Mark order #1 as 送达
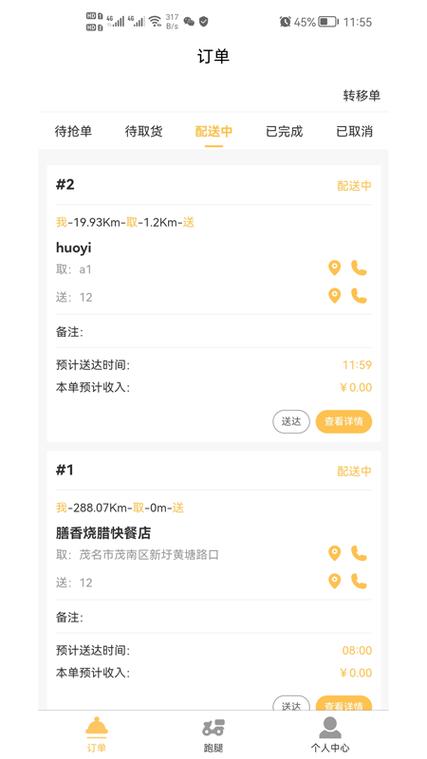427x759 pixels. [291, 703]
